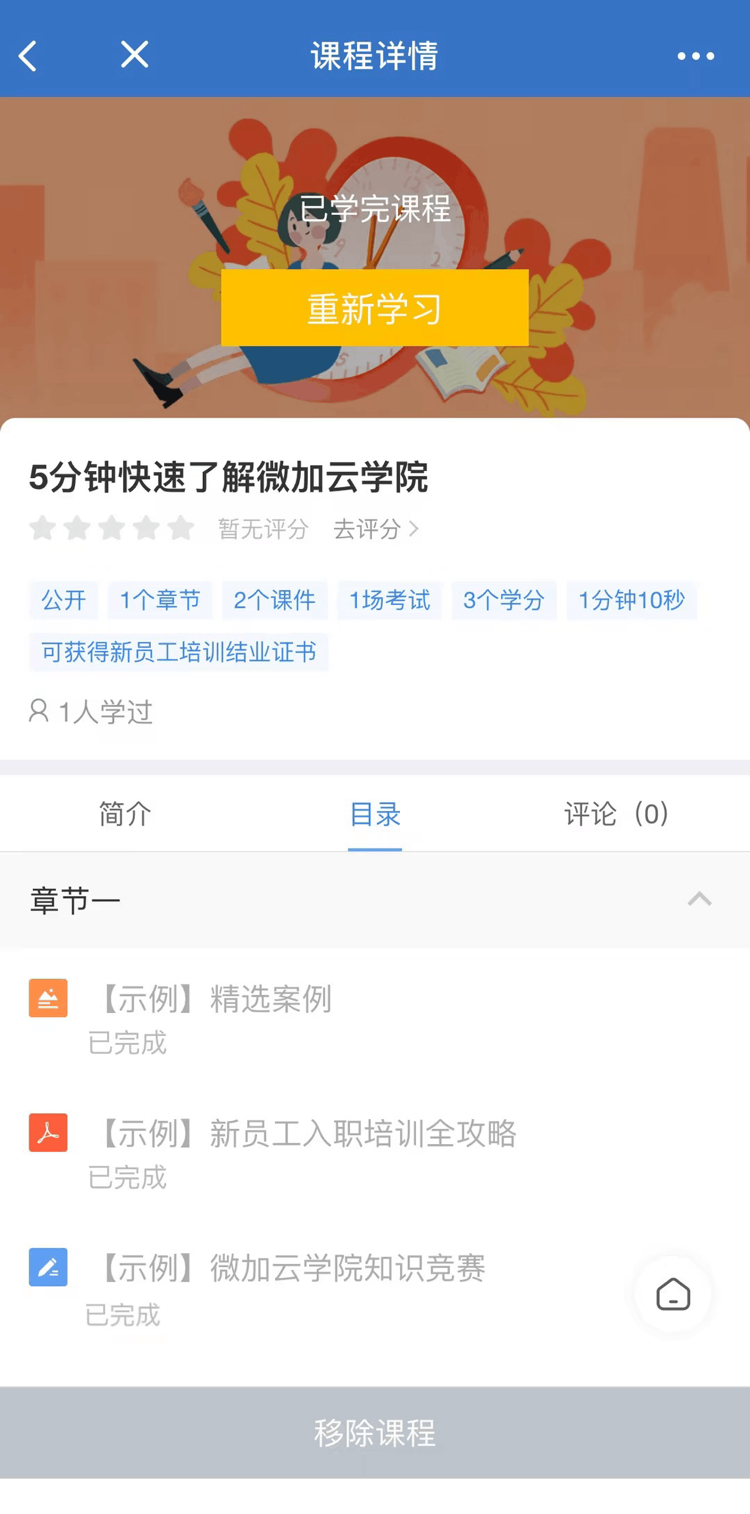The height and width of the screenshot is (1514, 750).
Task: Select the 目录 tab
Action: pos(375,814)
